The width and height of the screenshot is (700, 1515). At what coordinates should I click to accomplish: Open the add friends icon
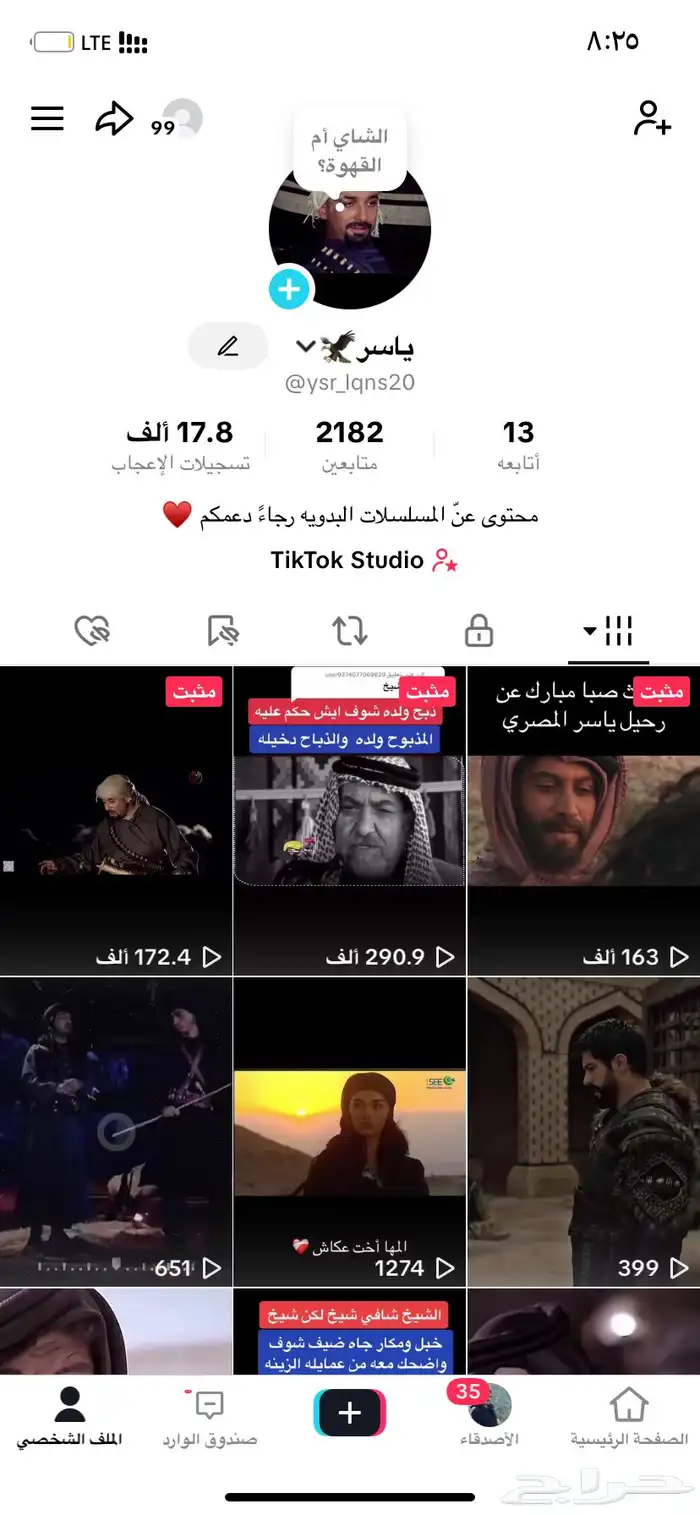[652, 118]
